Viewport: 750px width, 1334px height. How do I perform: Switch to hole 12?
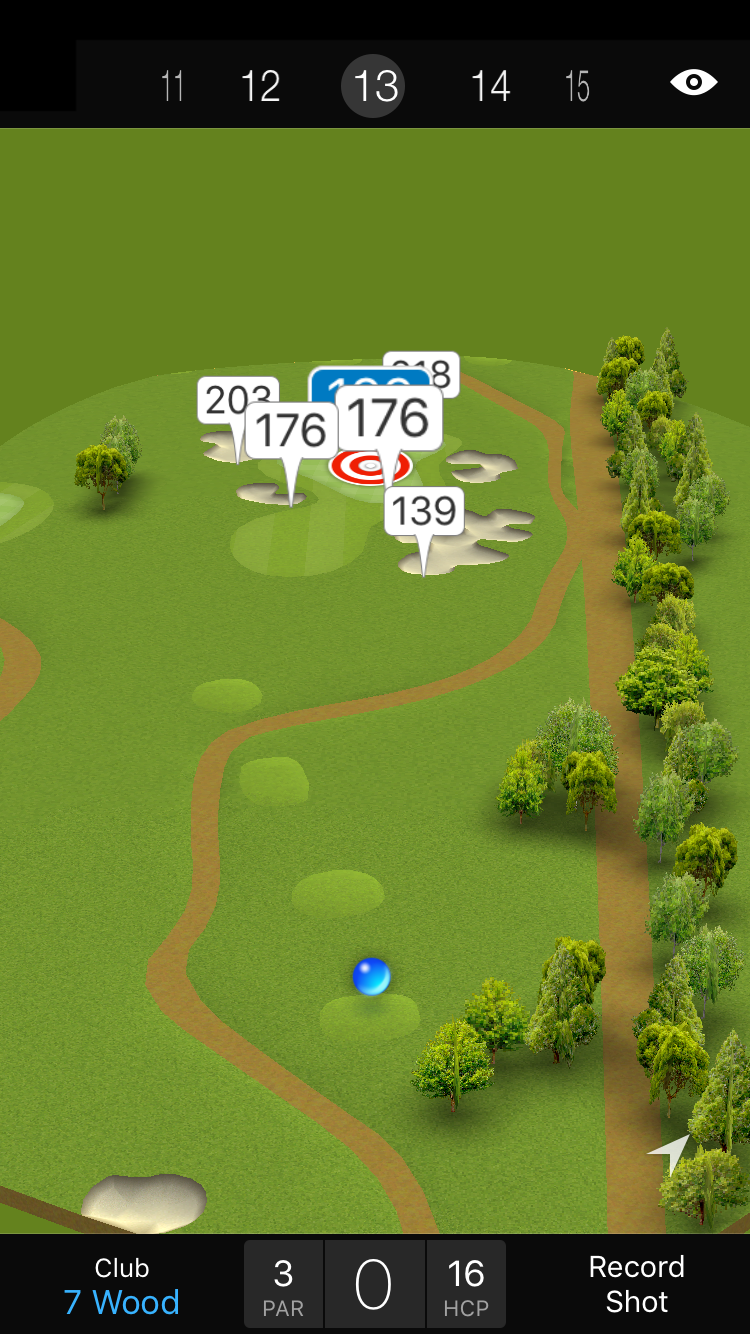260,87
